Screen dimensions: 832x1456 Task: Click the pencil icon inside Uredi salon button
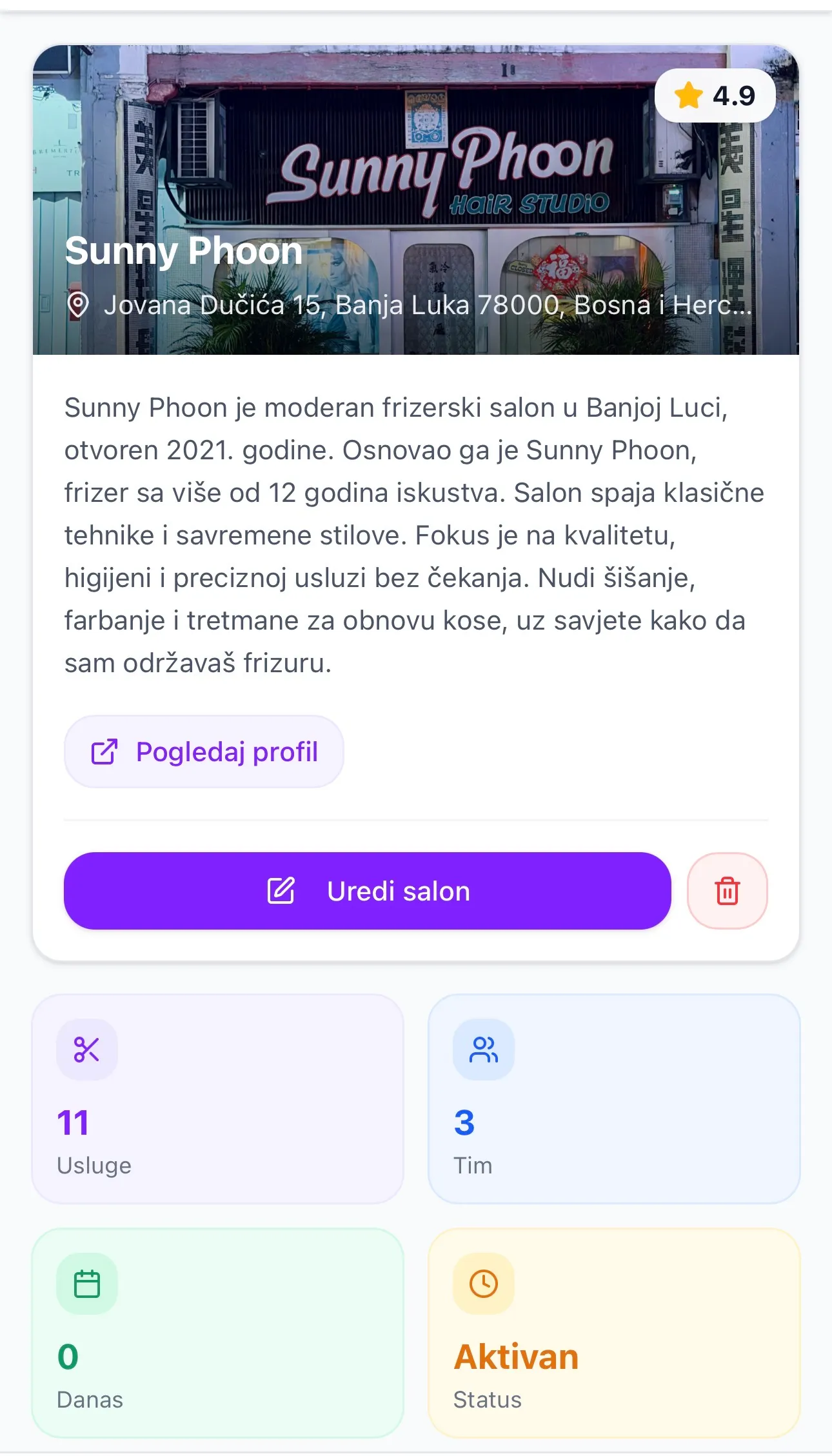281,891
